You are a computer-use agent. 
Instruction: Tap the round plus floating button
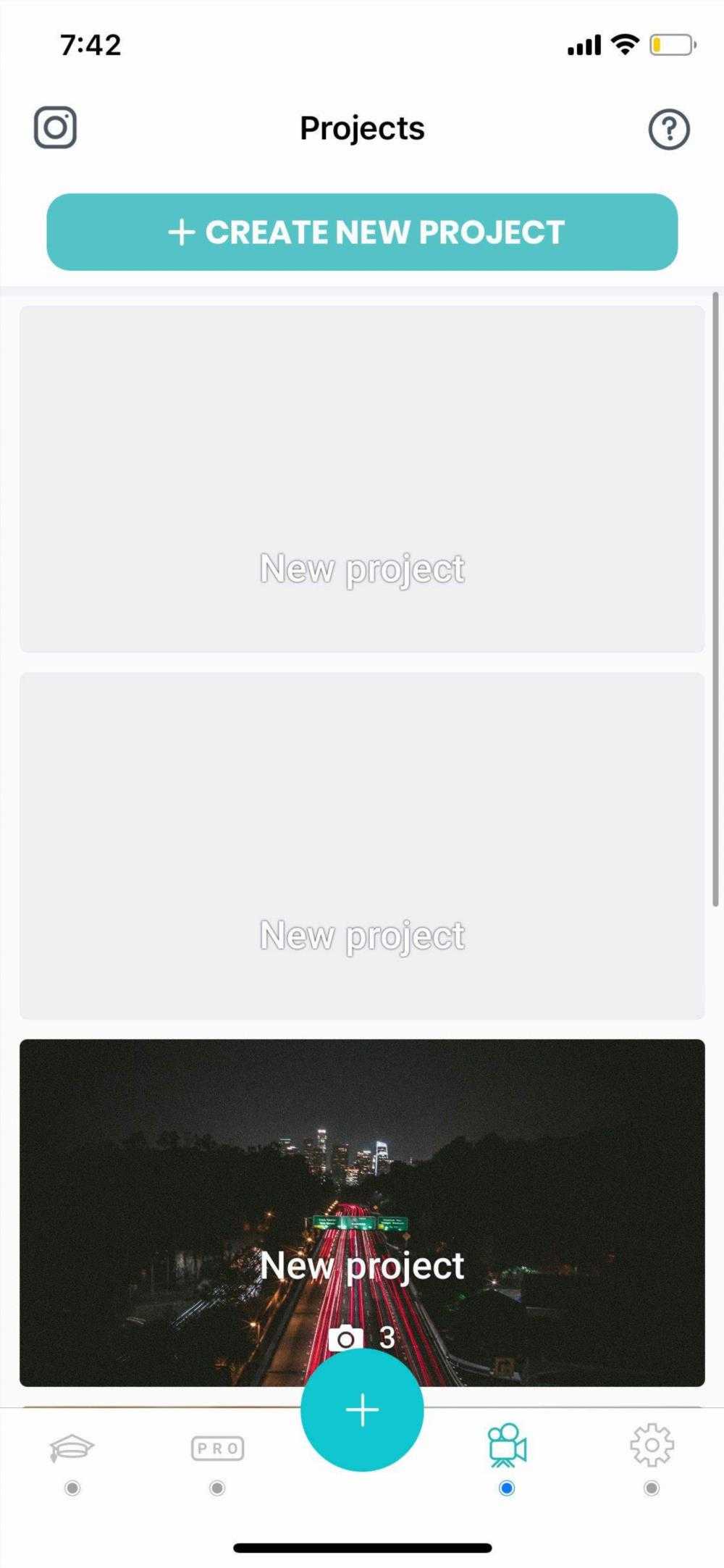pos(362,1410)
